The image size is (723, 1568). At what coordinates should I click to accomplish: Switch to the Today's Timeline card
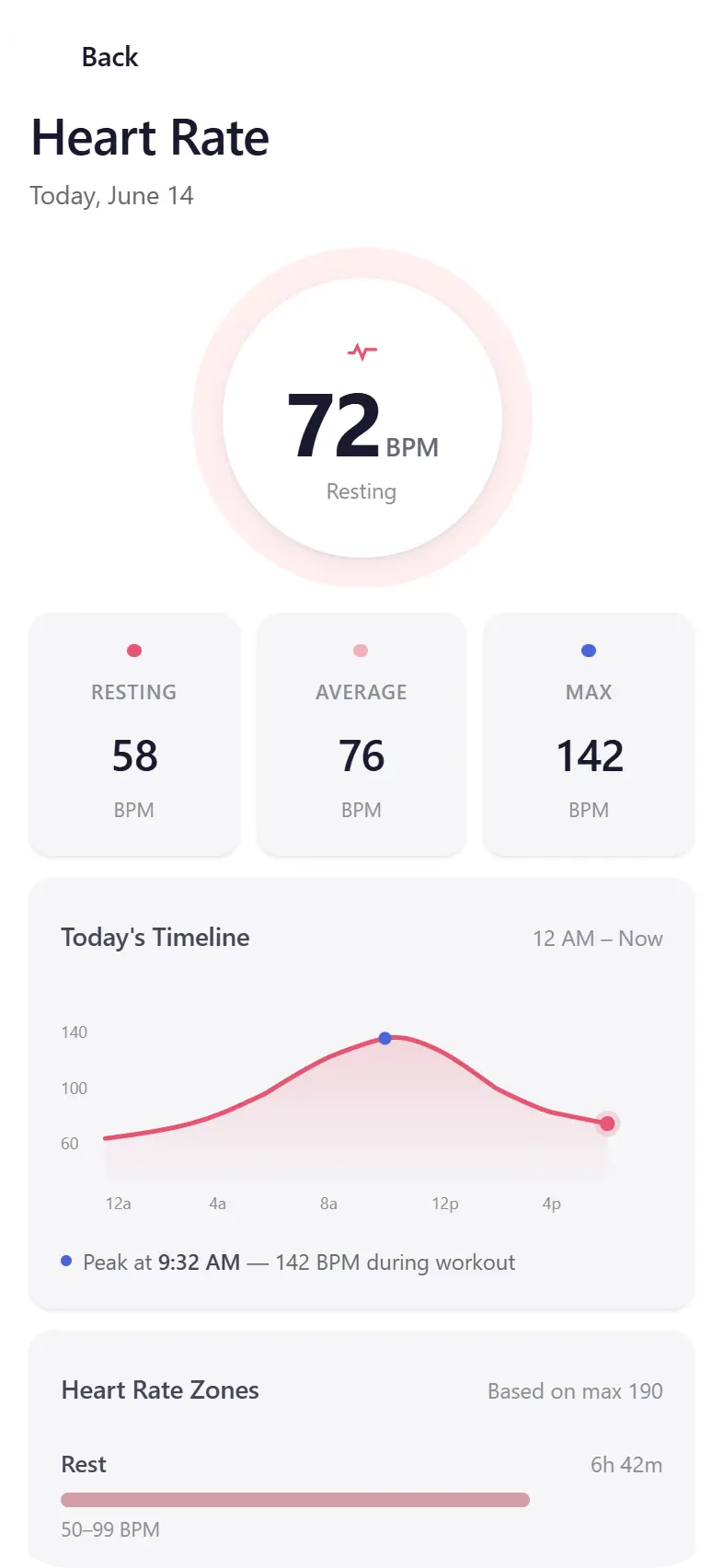(x=155, y=937)
